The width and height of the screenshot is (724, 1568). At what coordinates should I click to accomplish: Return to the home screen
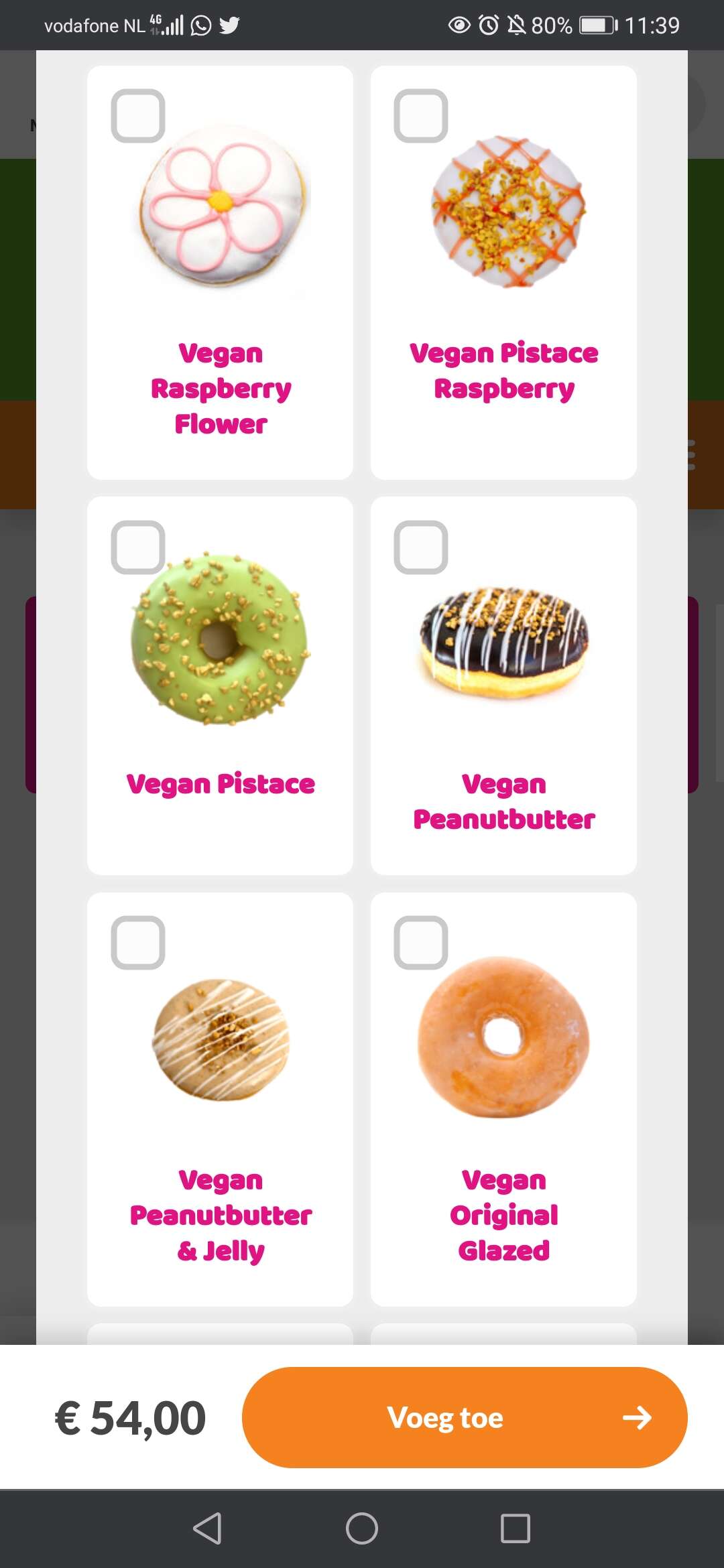click(x=362, y=1528)
